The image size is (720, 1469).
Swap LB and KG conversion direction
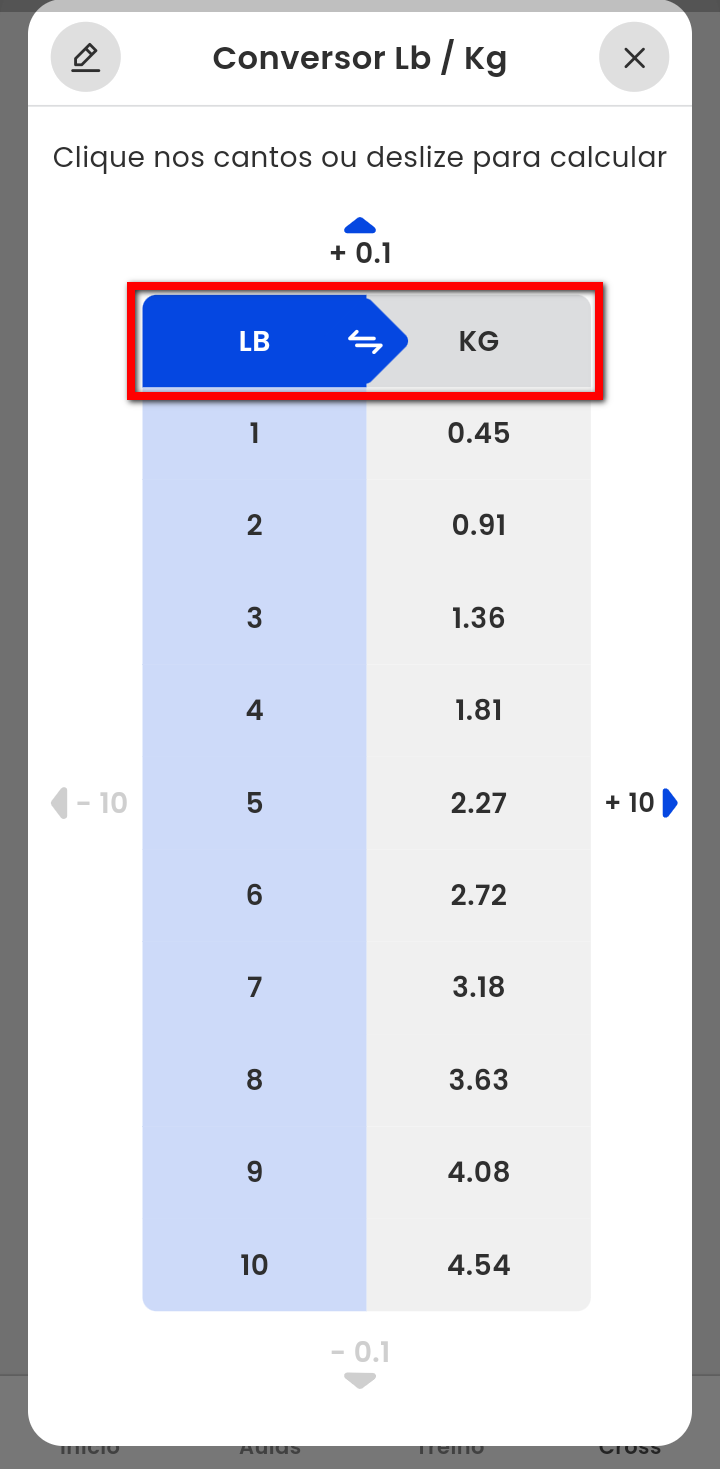[x=365, y=342]
